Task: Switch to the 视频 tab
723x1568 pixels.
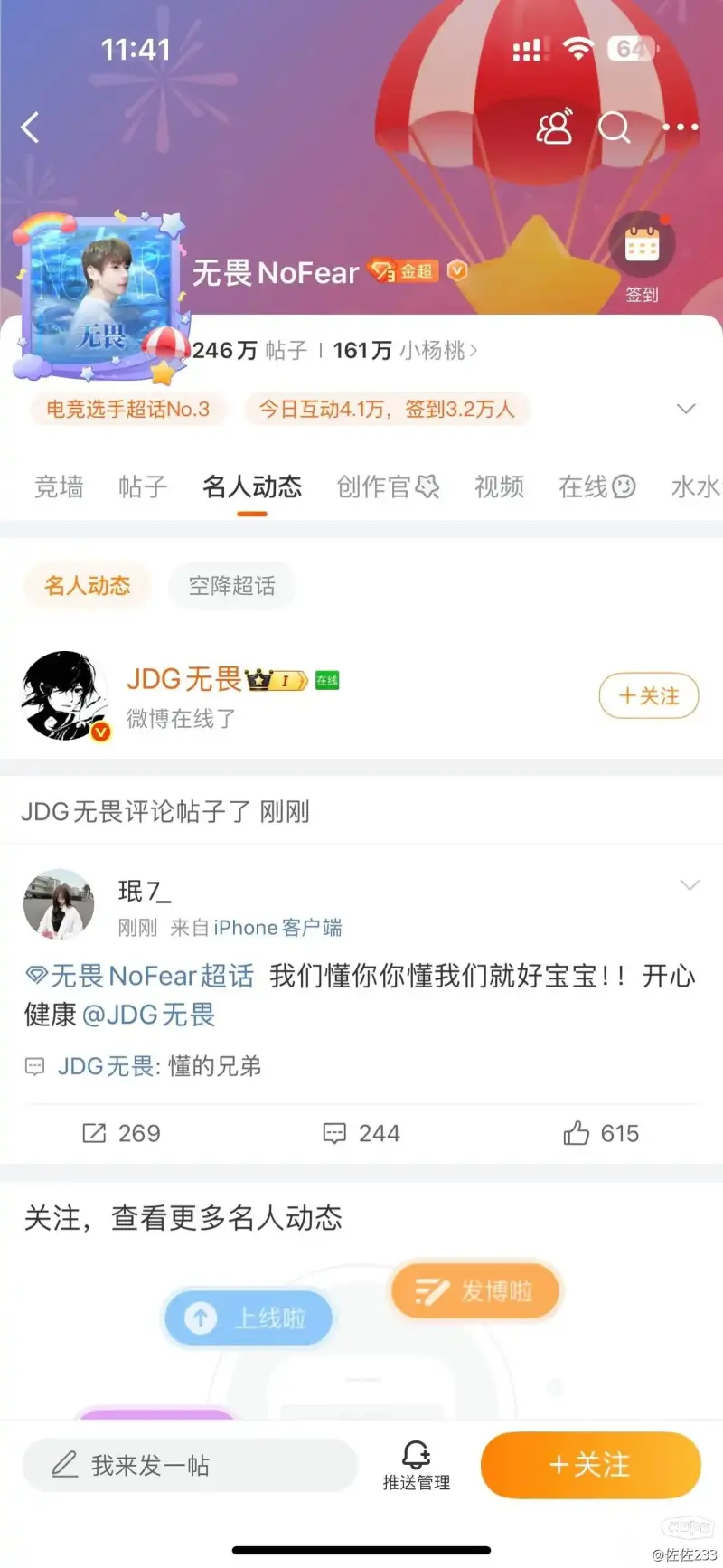Action: point(499,486)
